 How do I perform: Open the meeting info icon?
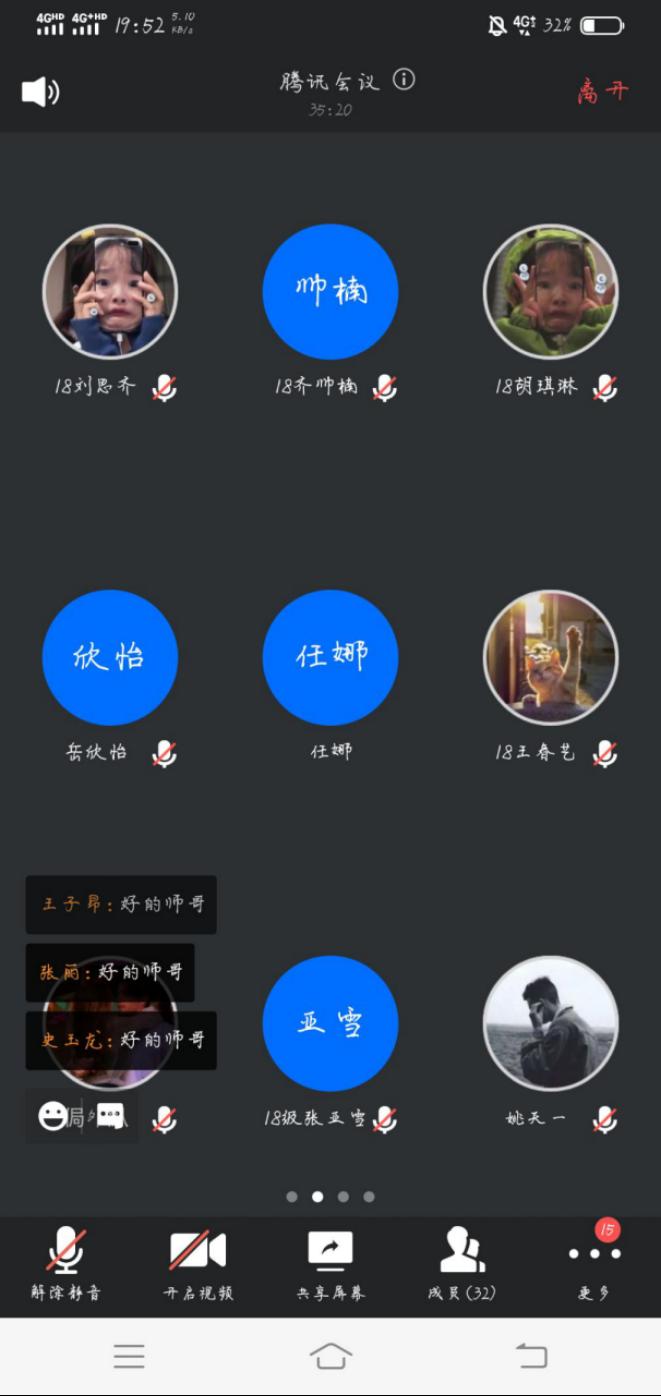coord(404,80)
